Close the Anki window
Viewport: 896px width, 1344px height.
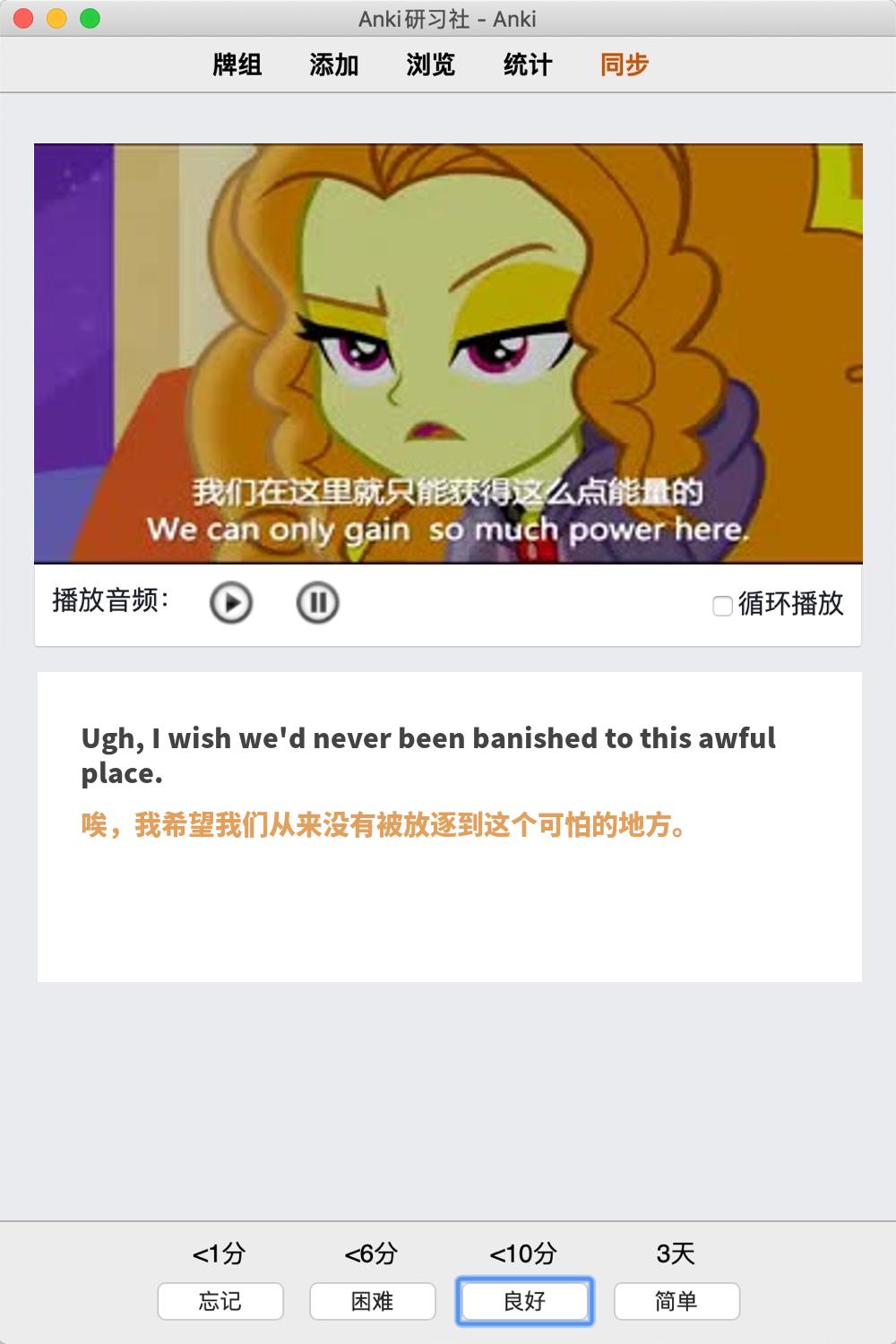coord(24,18)
